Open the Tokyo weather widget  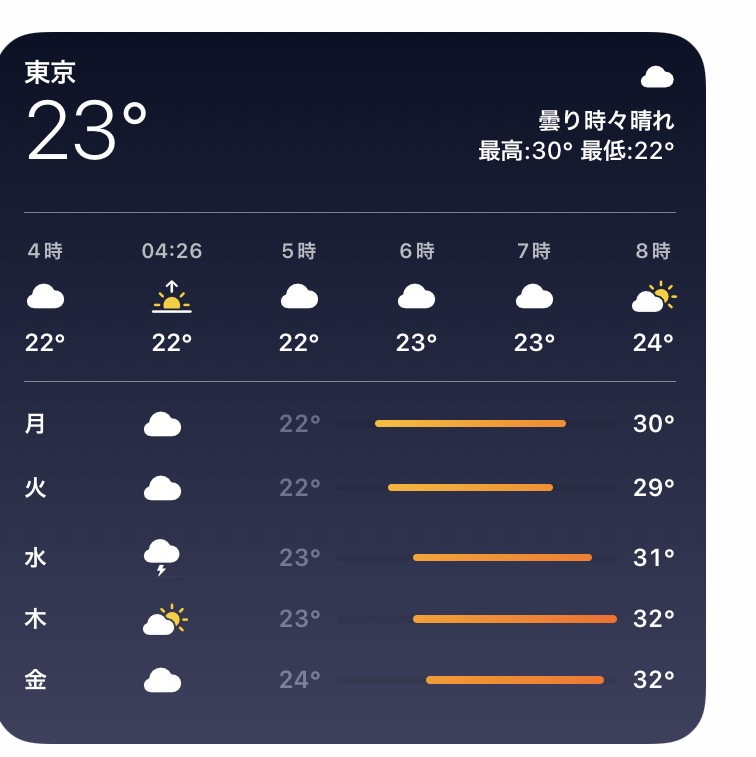coord(350,390)
